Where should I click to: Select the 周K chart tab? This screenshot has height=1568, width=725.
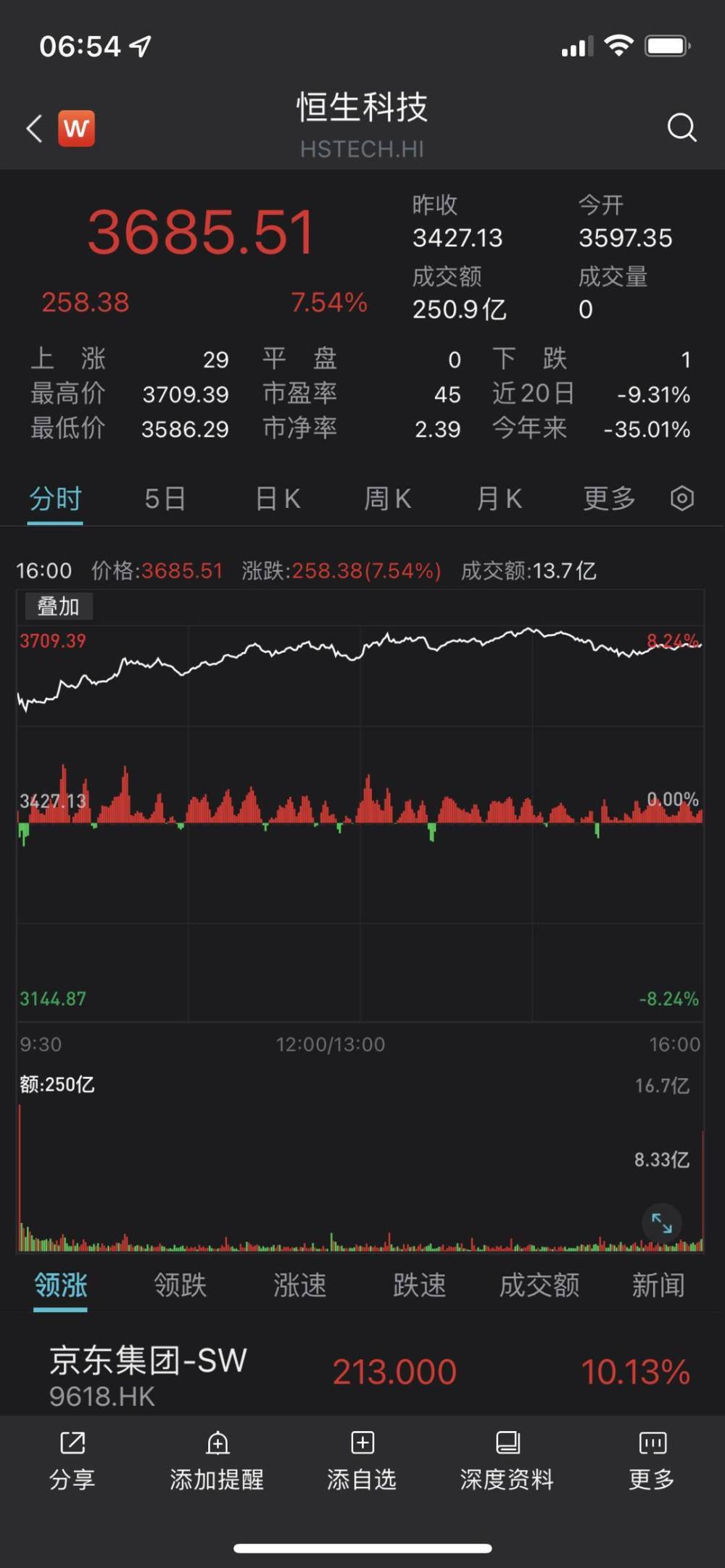(x=388, y=499)
